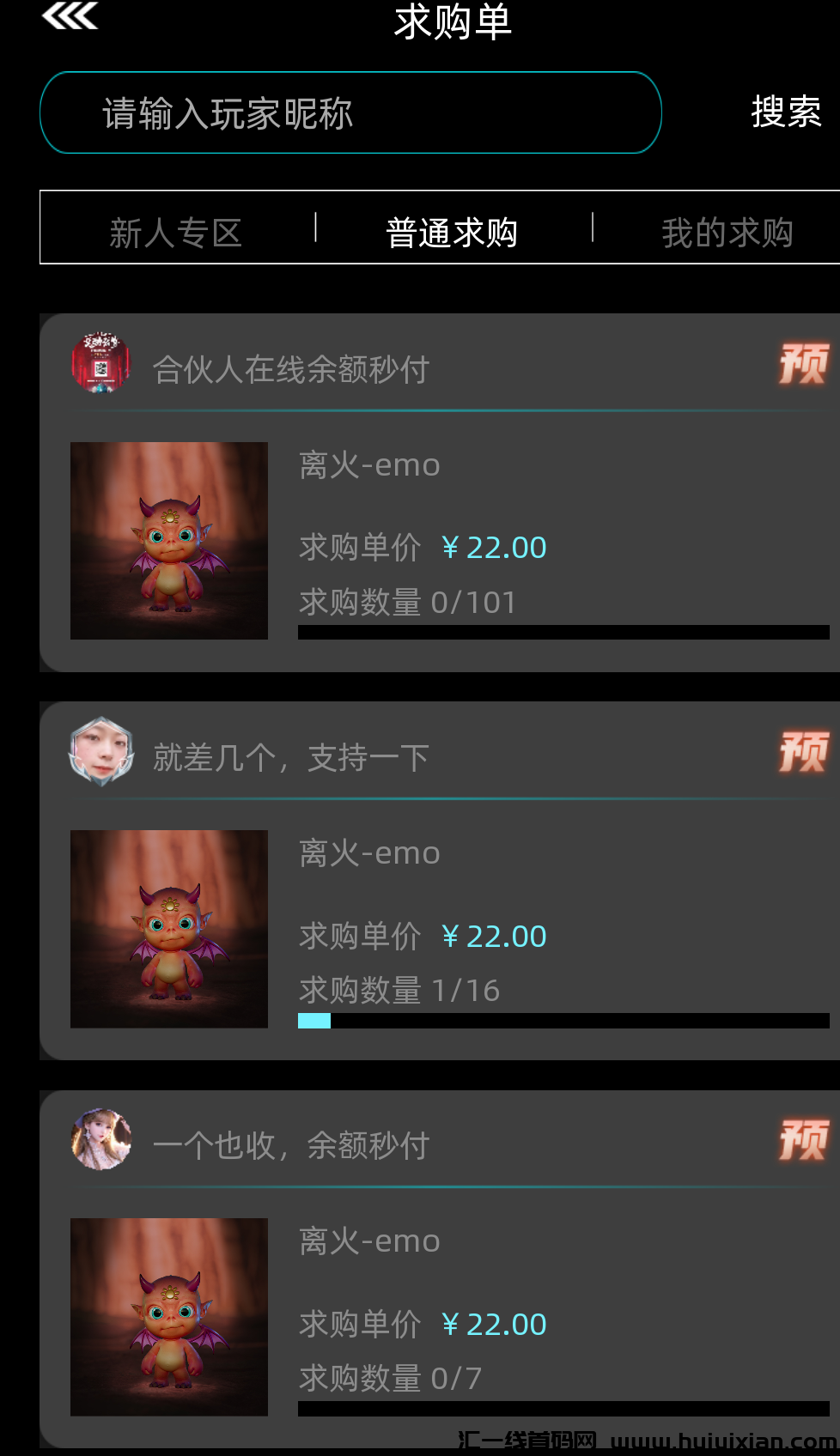Focus the 请输入玩家昵称 search field

(350, 113)
